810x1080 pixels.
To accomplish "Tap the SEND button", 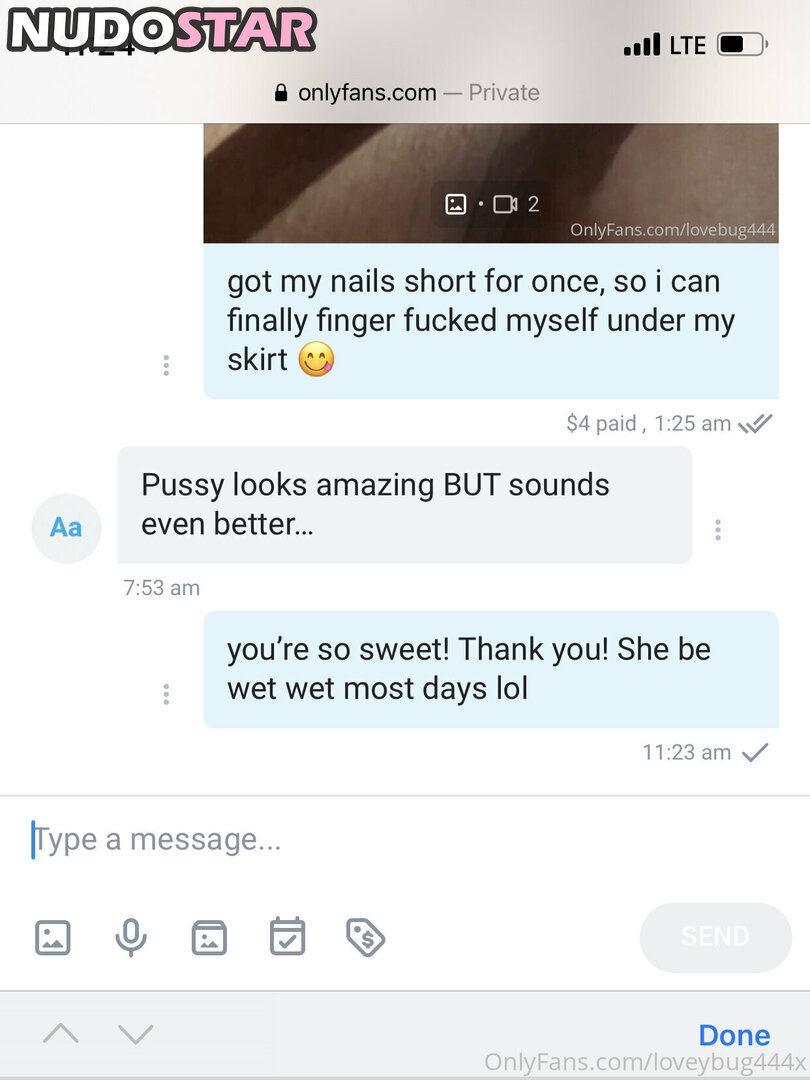I will tap(716, 937).
